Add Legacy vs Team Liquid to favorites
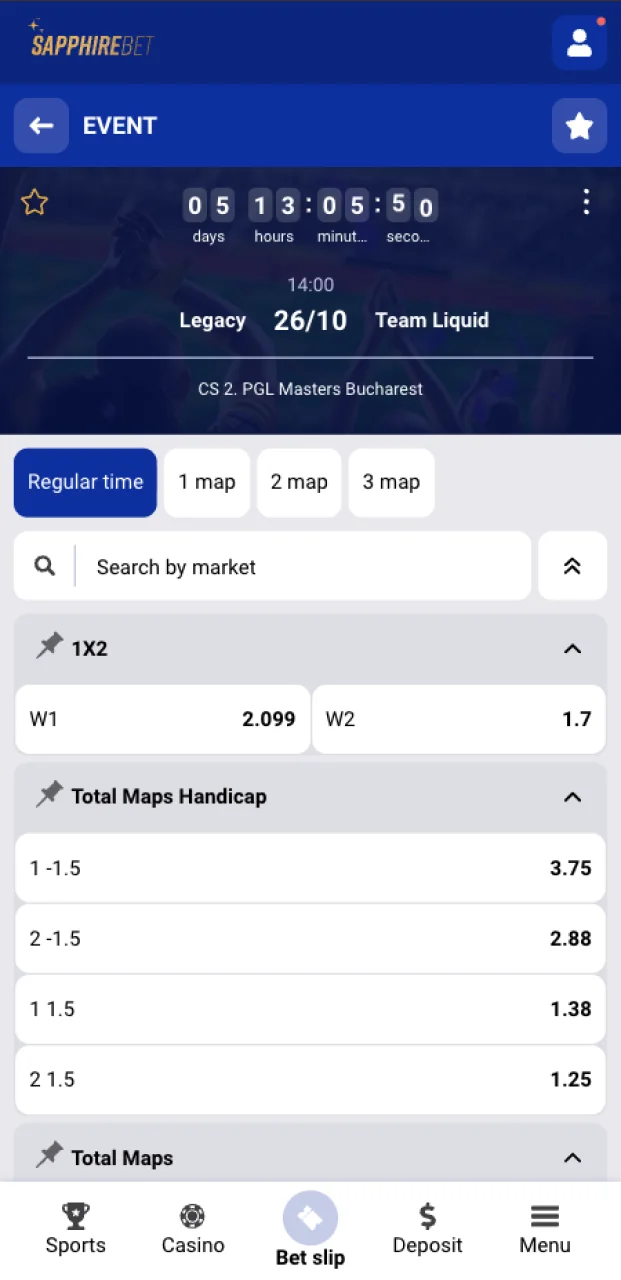The image size is (621, 1280). (x=35, y=203)
